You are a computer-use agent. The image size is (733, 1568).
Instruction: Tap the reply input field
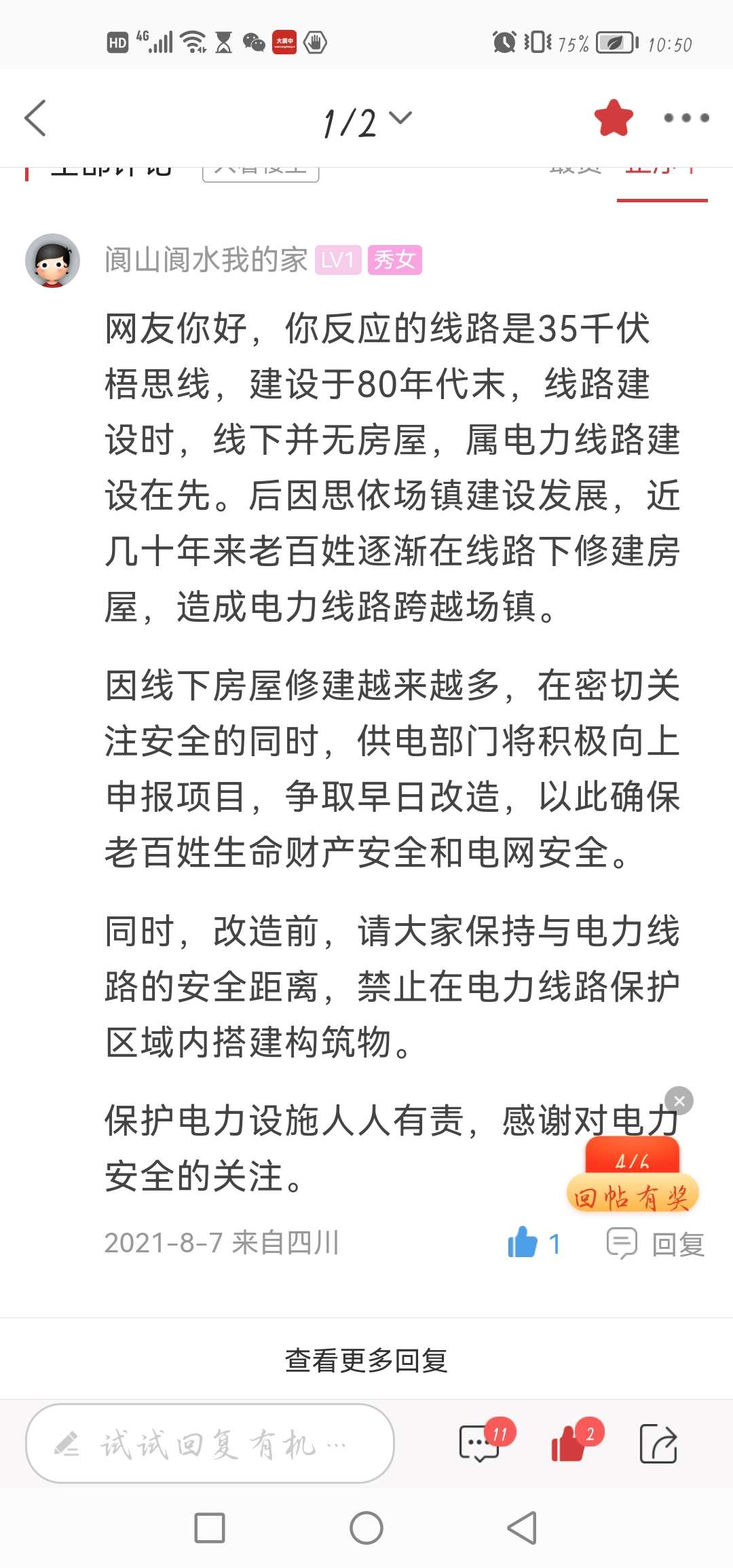pyautogui.click(x=210, y=1443)
